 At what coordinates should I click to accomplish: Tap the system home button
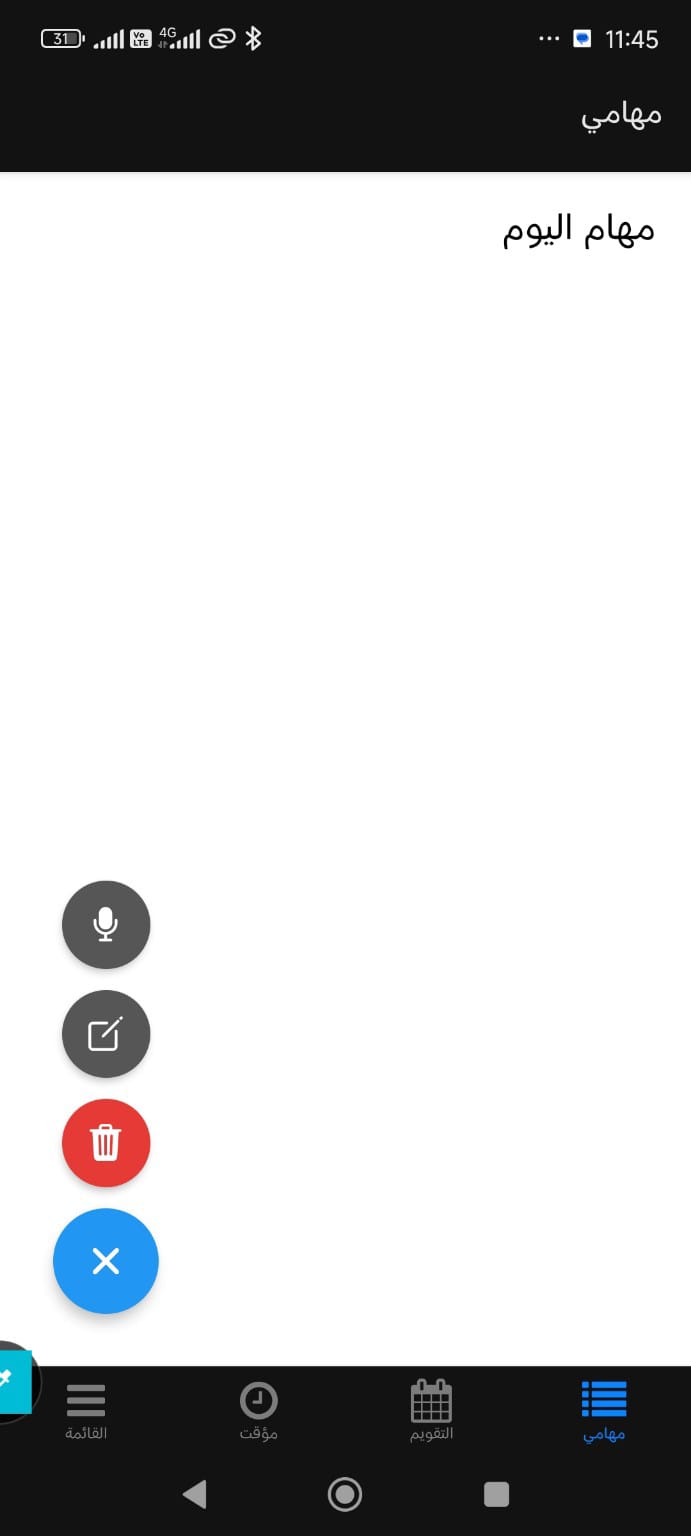tap(345, 1494)
